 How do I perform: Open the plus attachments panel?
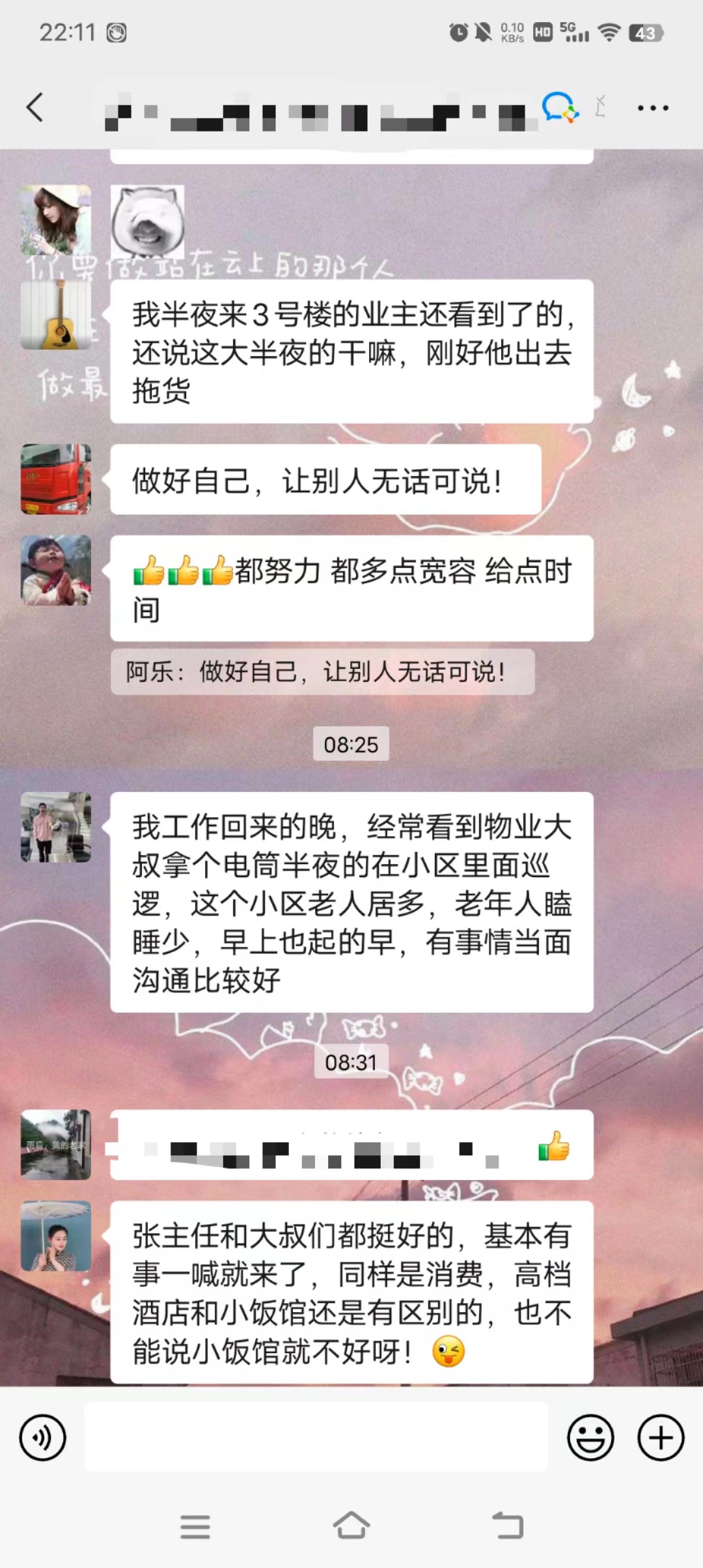click(661, 1437)
